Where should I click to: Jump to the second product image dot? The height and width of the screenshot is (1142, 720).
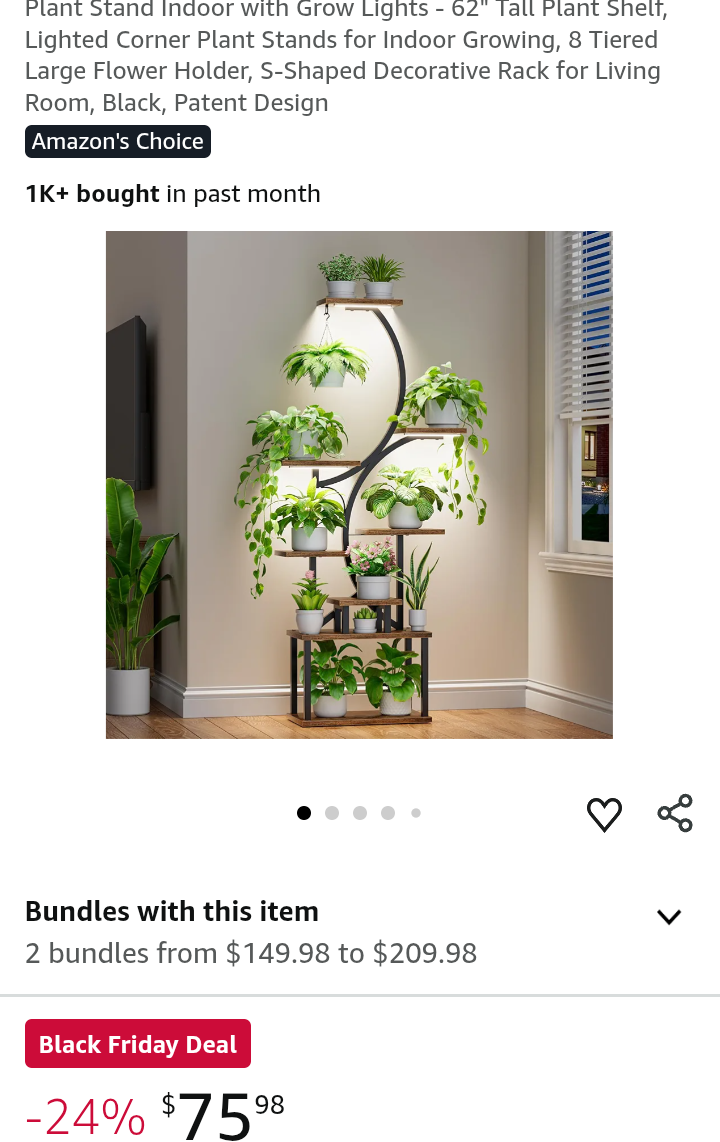332,813
